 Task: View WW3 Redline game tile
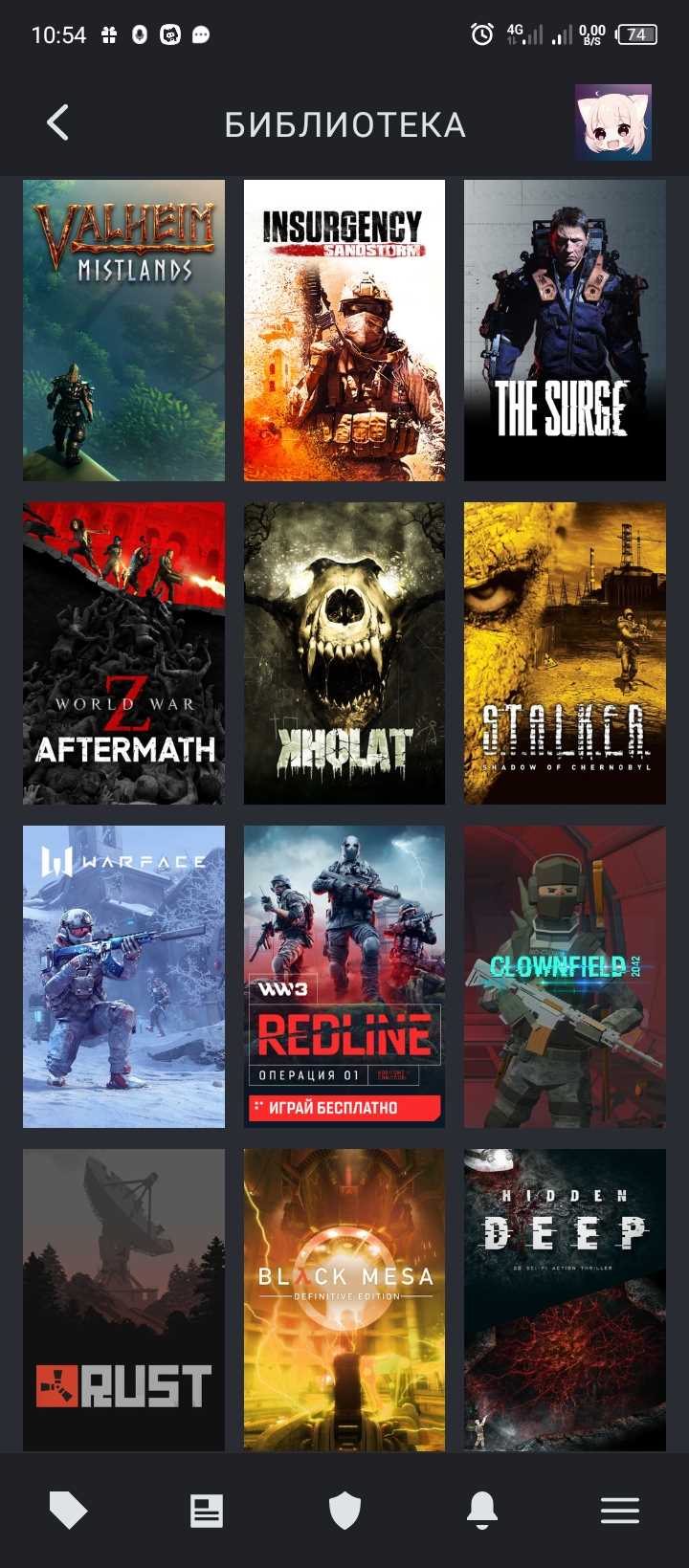point(344,976)
